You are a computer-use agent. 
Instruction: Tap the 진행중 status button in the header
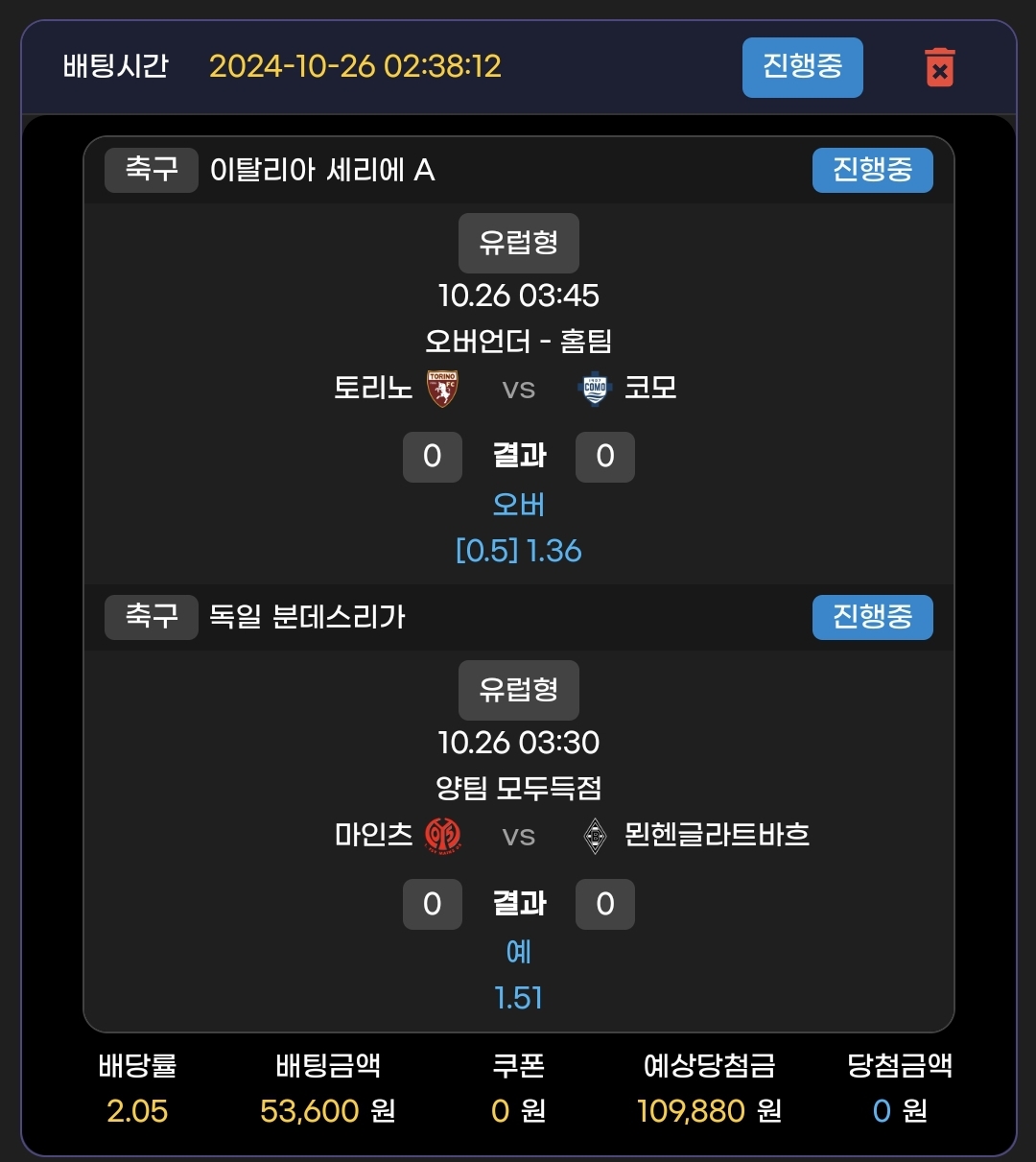[x=802, y=67]
